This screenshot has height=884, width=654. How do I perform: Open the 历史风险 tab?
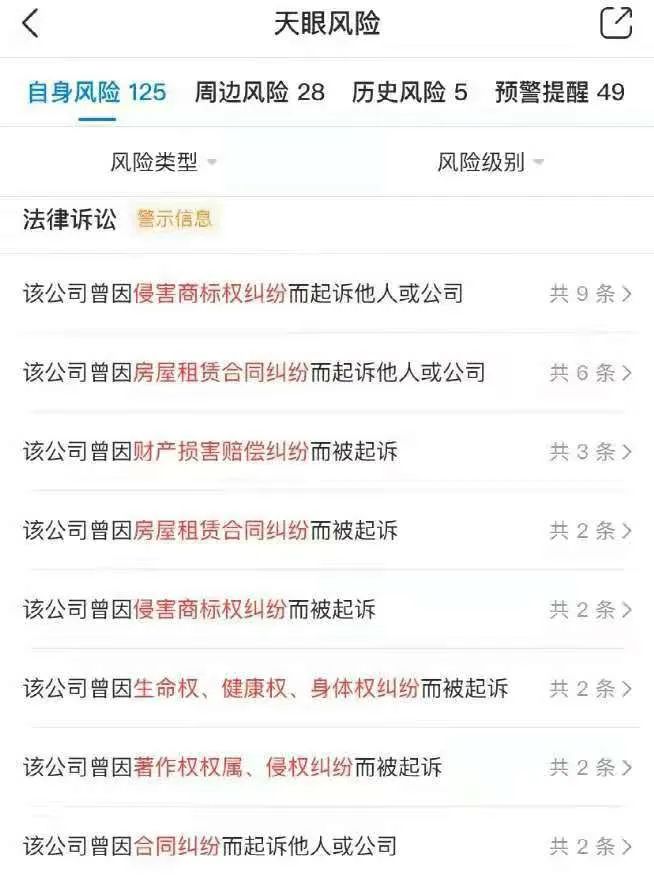click(x=409, y=93)
